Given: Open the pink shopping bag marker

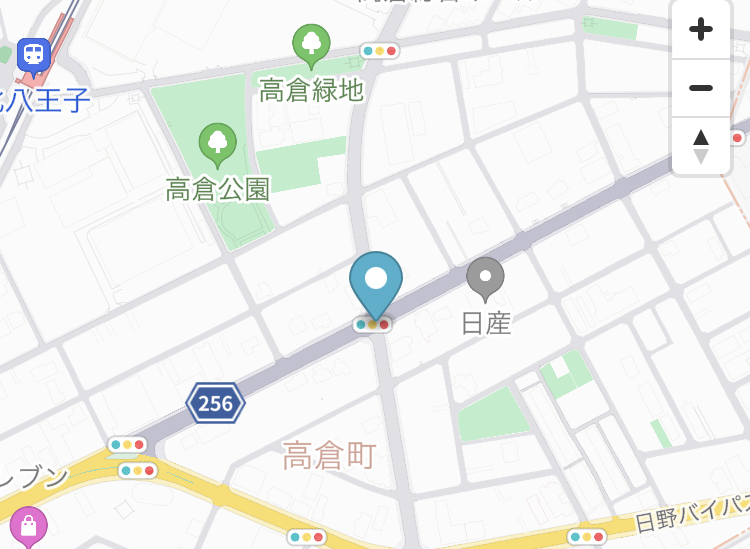Looking at the screenshot, I should pyautogui.click(x=28, y=525).
